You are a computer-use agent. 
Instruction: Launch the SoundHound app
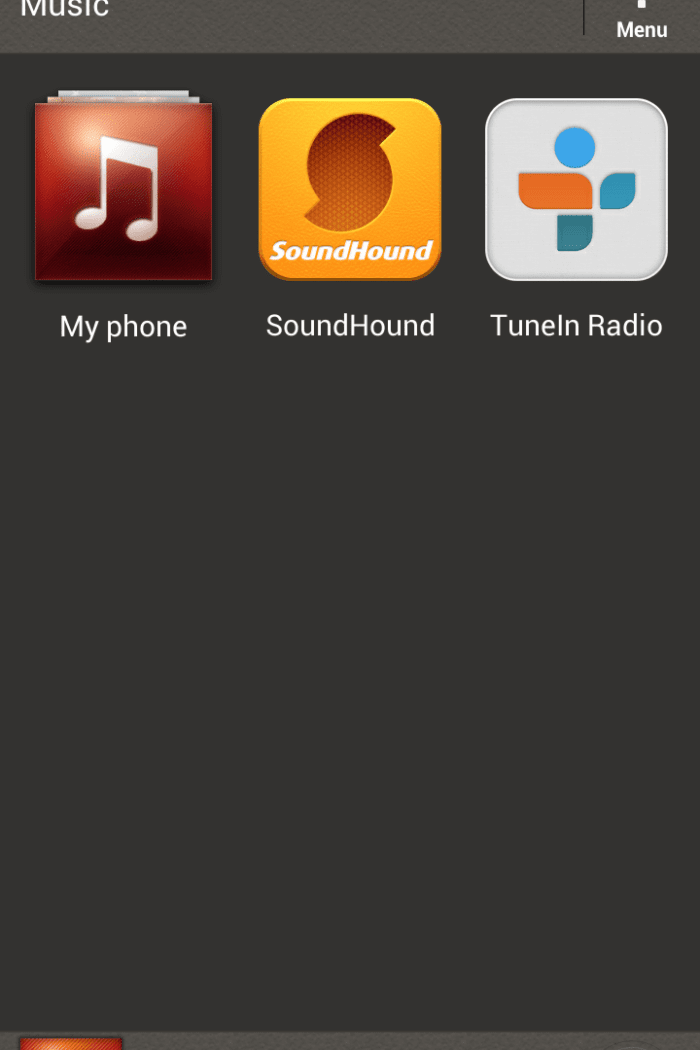350,190
